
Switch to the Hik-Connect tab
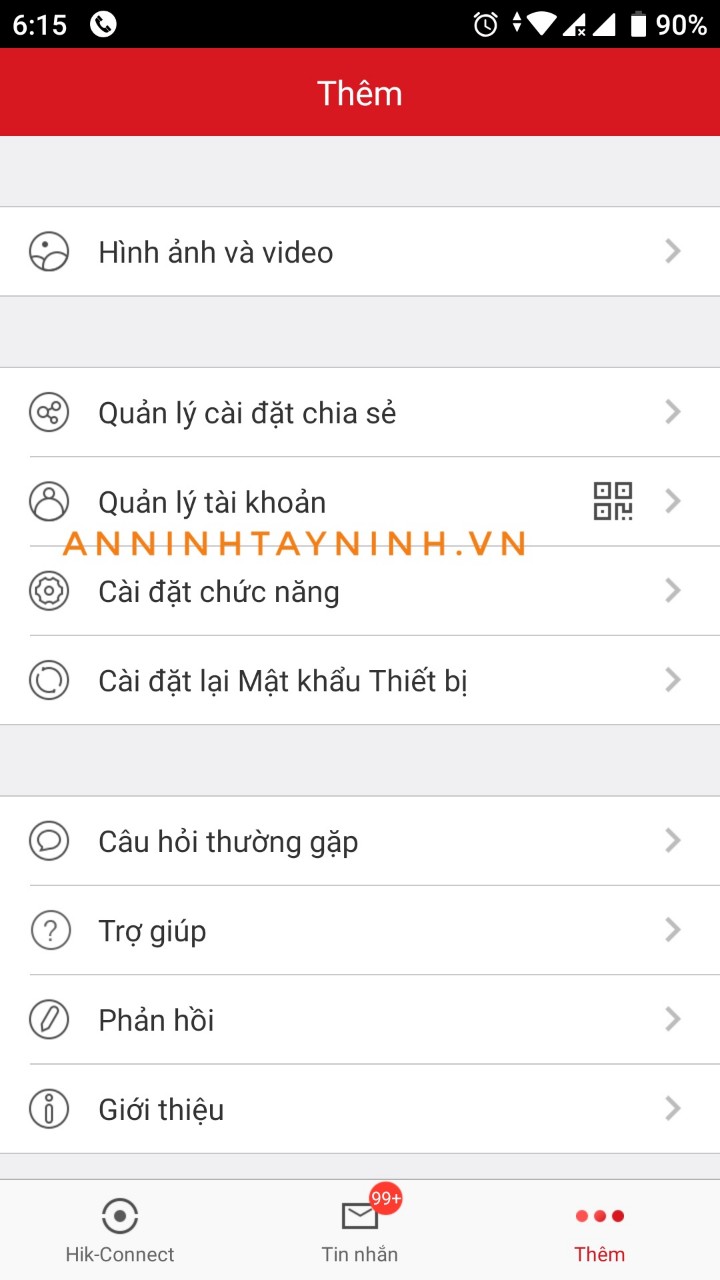click(120, 1231)
